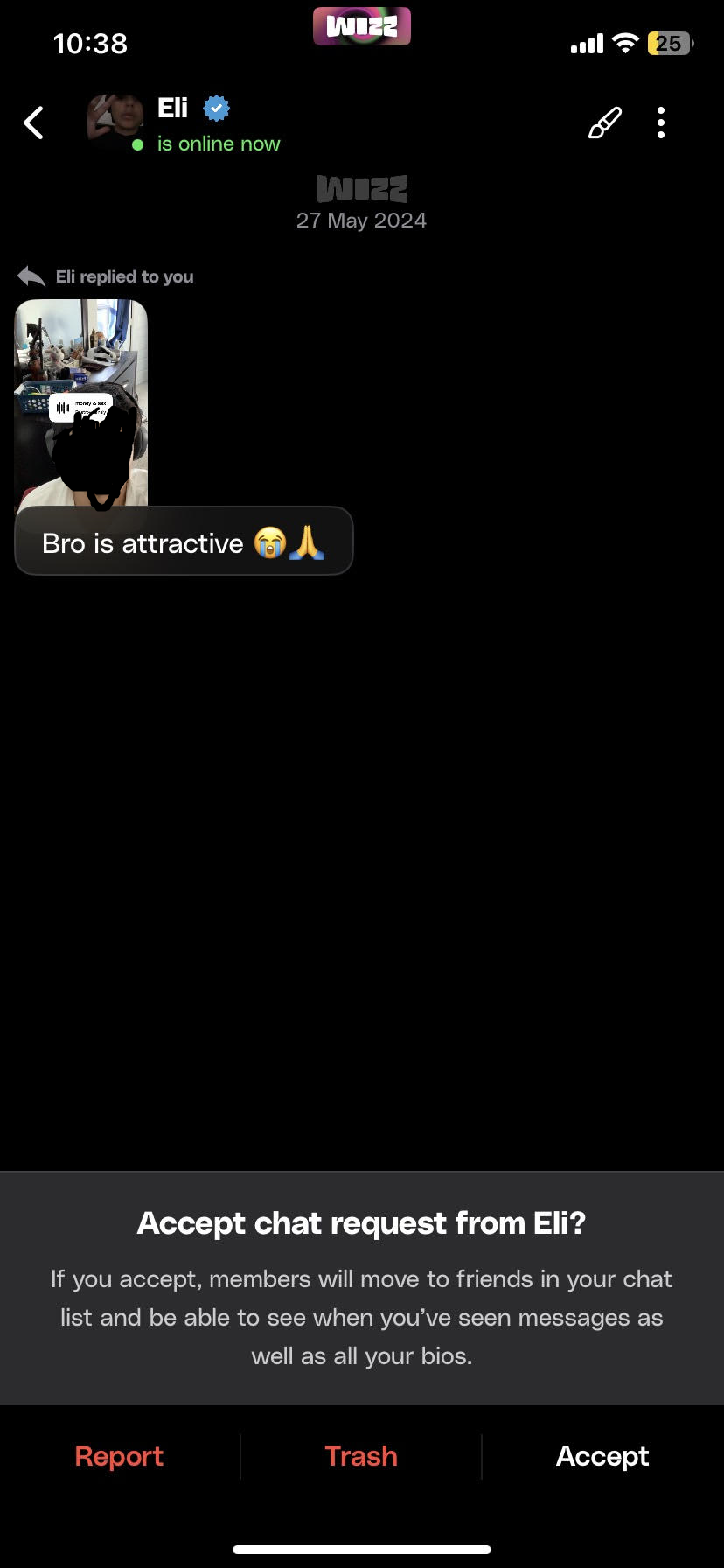
Task: Open the paintbrush customization icon
Action: [605, 123]
